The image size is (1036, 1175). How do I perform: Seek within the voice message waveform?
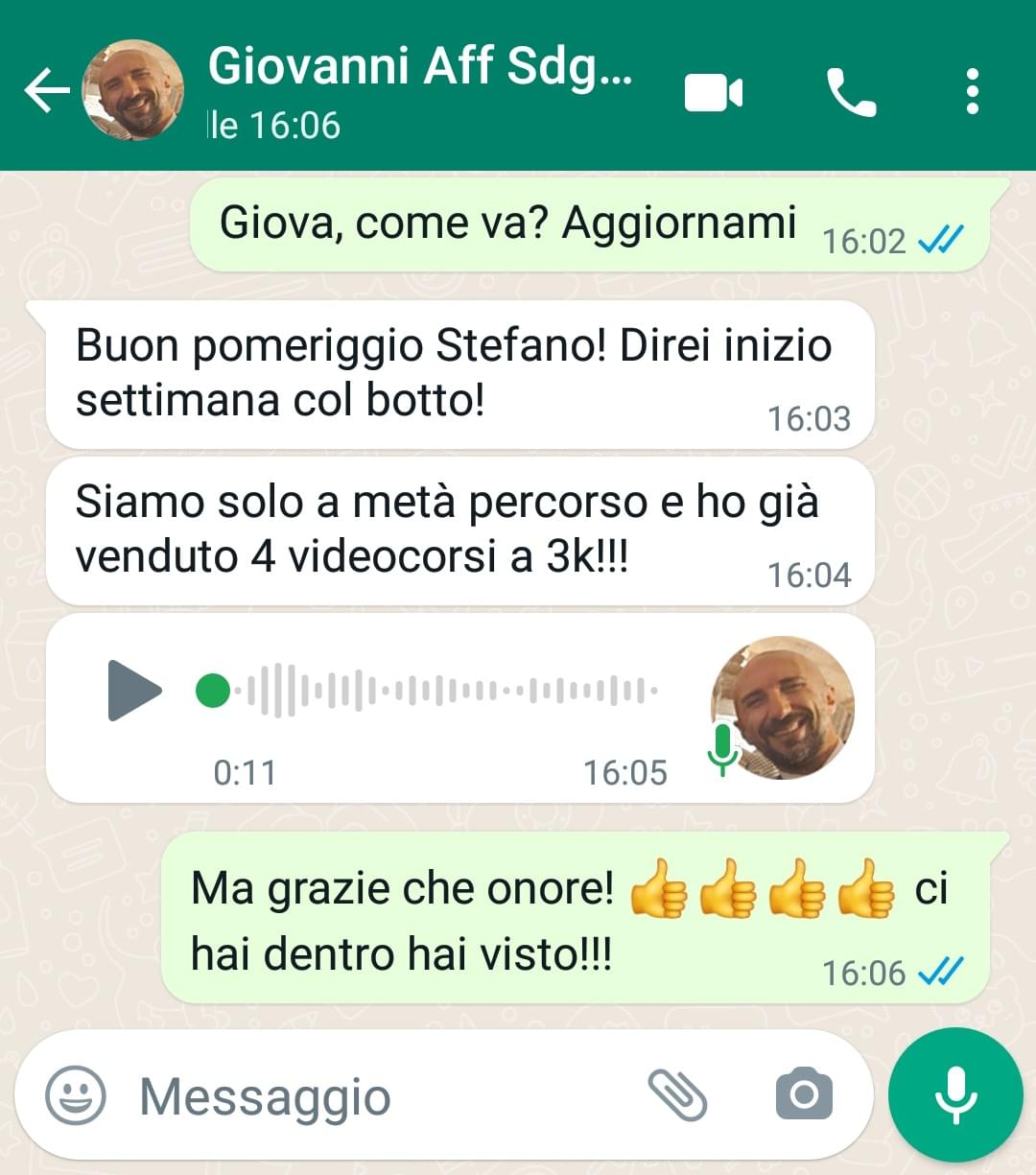[451, 690]
